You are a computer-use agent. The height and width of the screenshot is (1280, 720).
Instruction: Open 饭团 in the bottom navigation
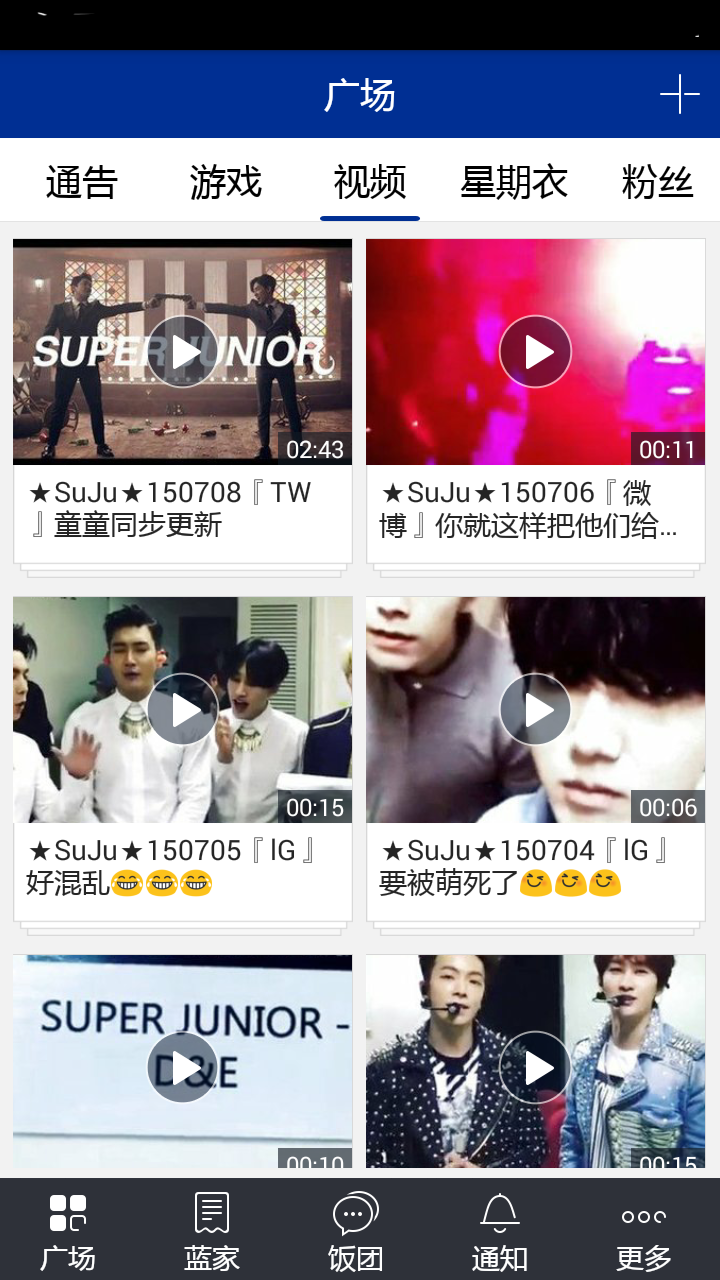point(356,1230)
